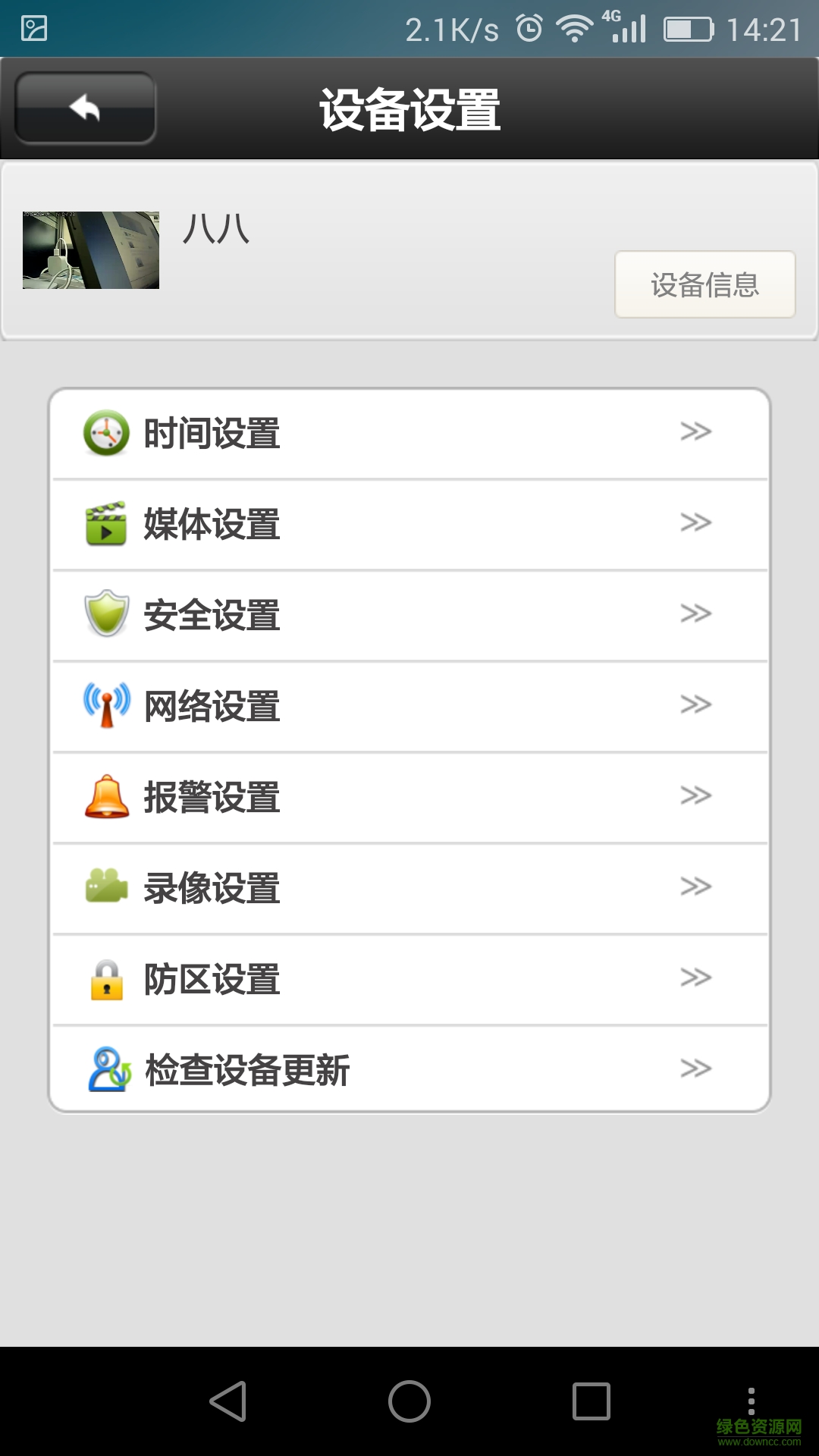Select 报警设置 alarm settings
This screenshot has height=1456, width=819.
click(409, 797)
